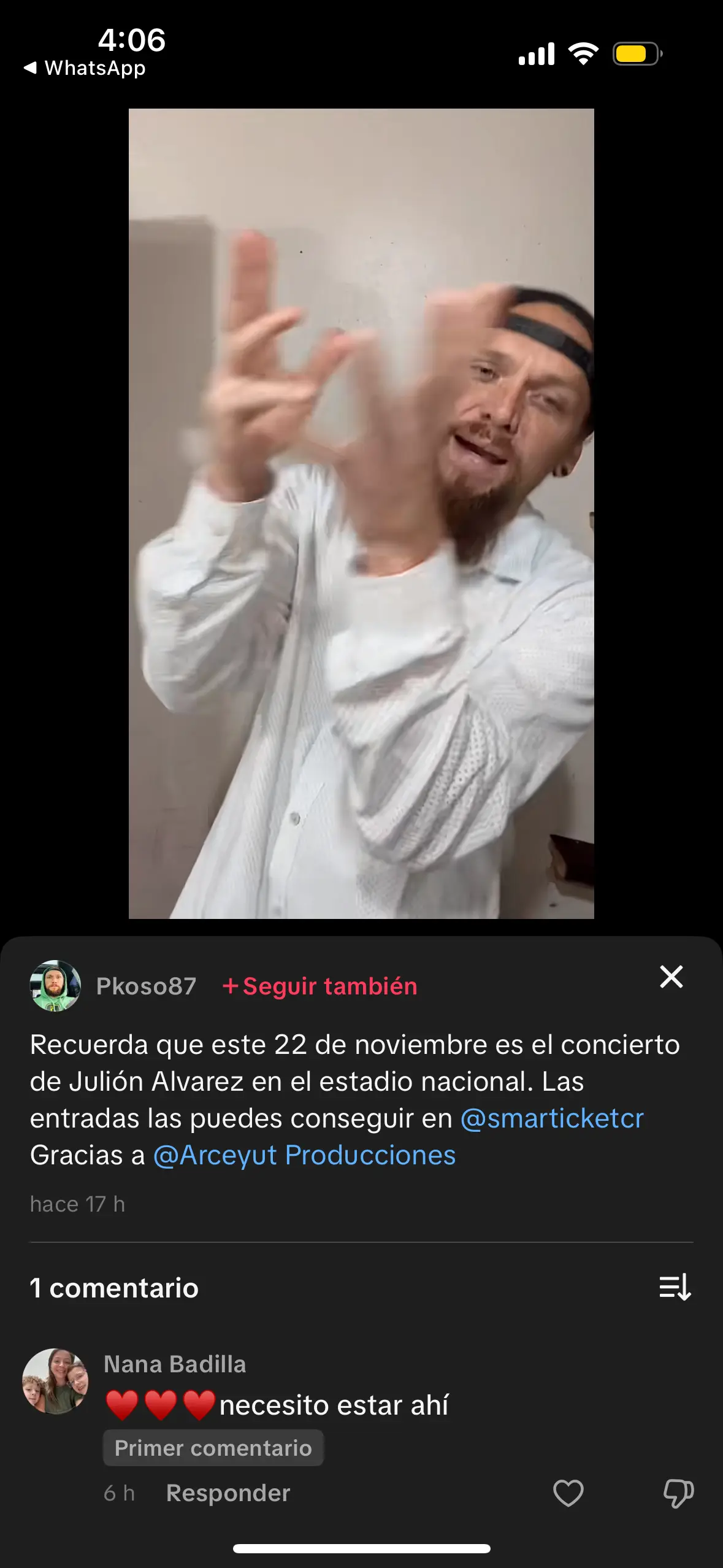Dislike Nana Badilla's comment
The width and height of the screenshot is (723, 1568).
pos(678,1493)
